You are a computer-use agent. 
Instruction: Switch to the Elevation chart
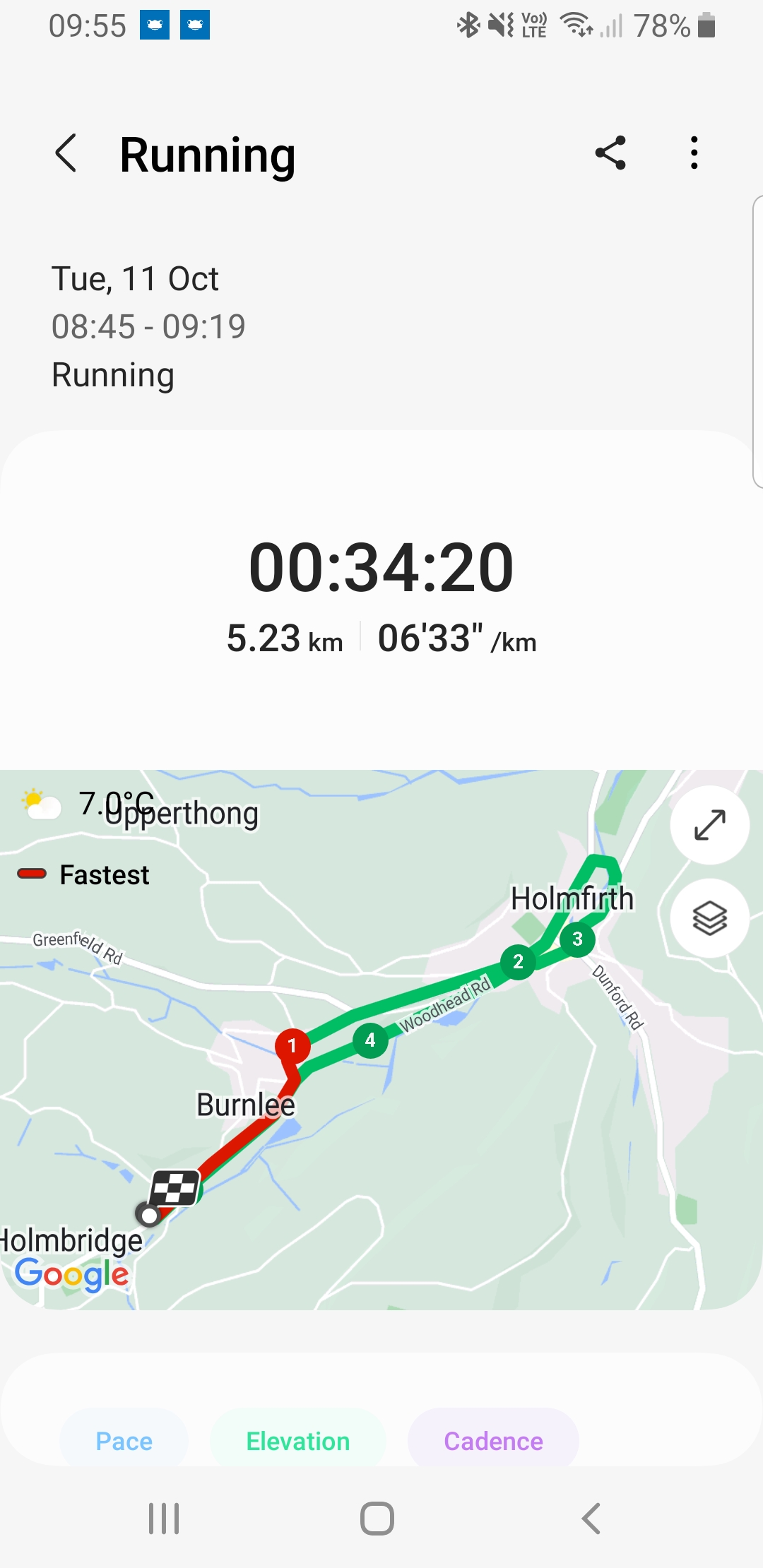298,1440
